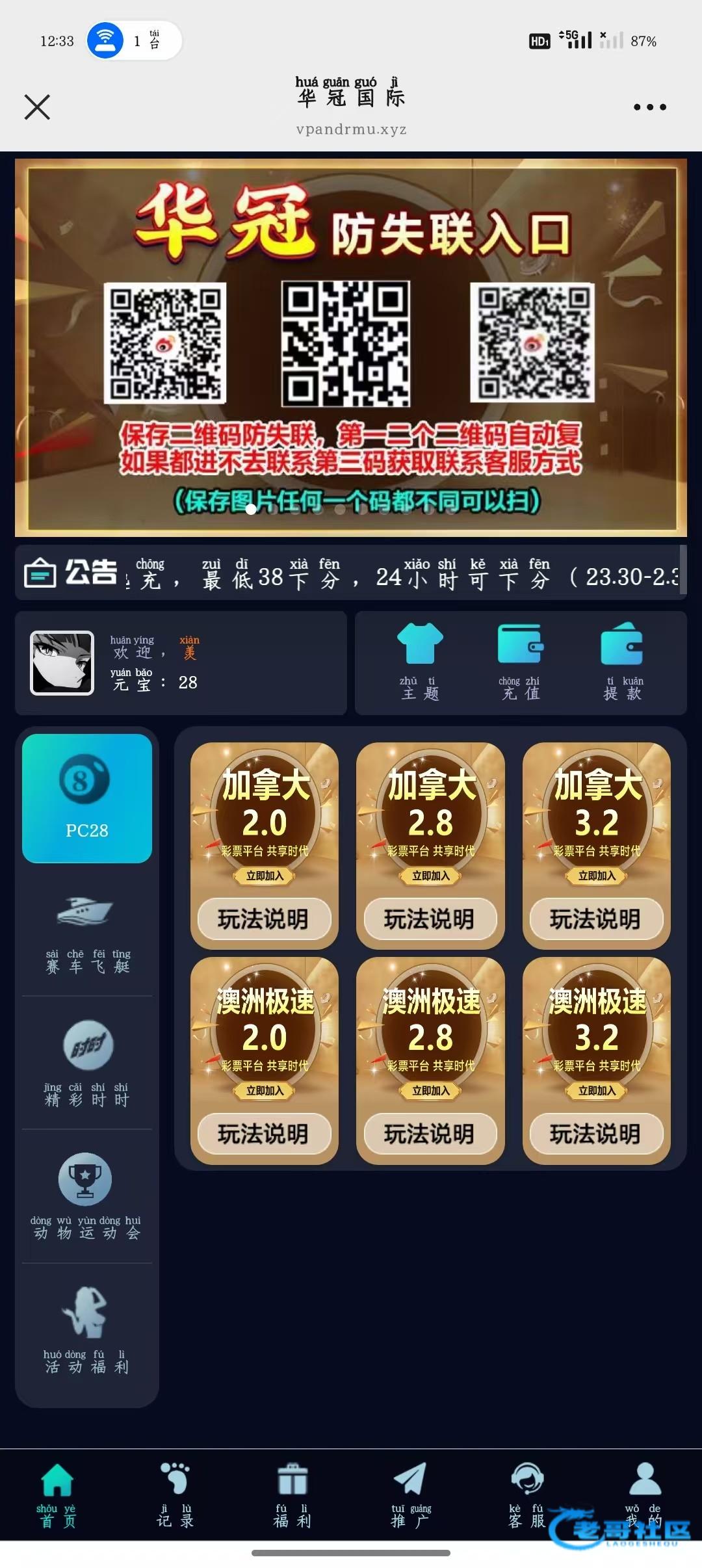
Task: Switch to 精彩时时 category
Action: 87,1064
